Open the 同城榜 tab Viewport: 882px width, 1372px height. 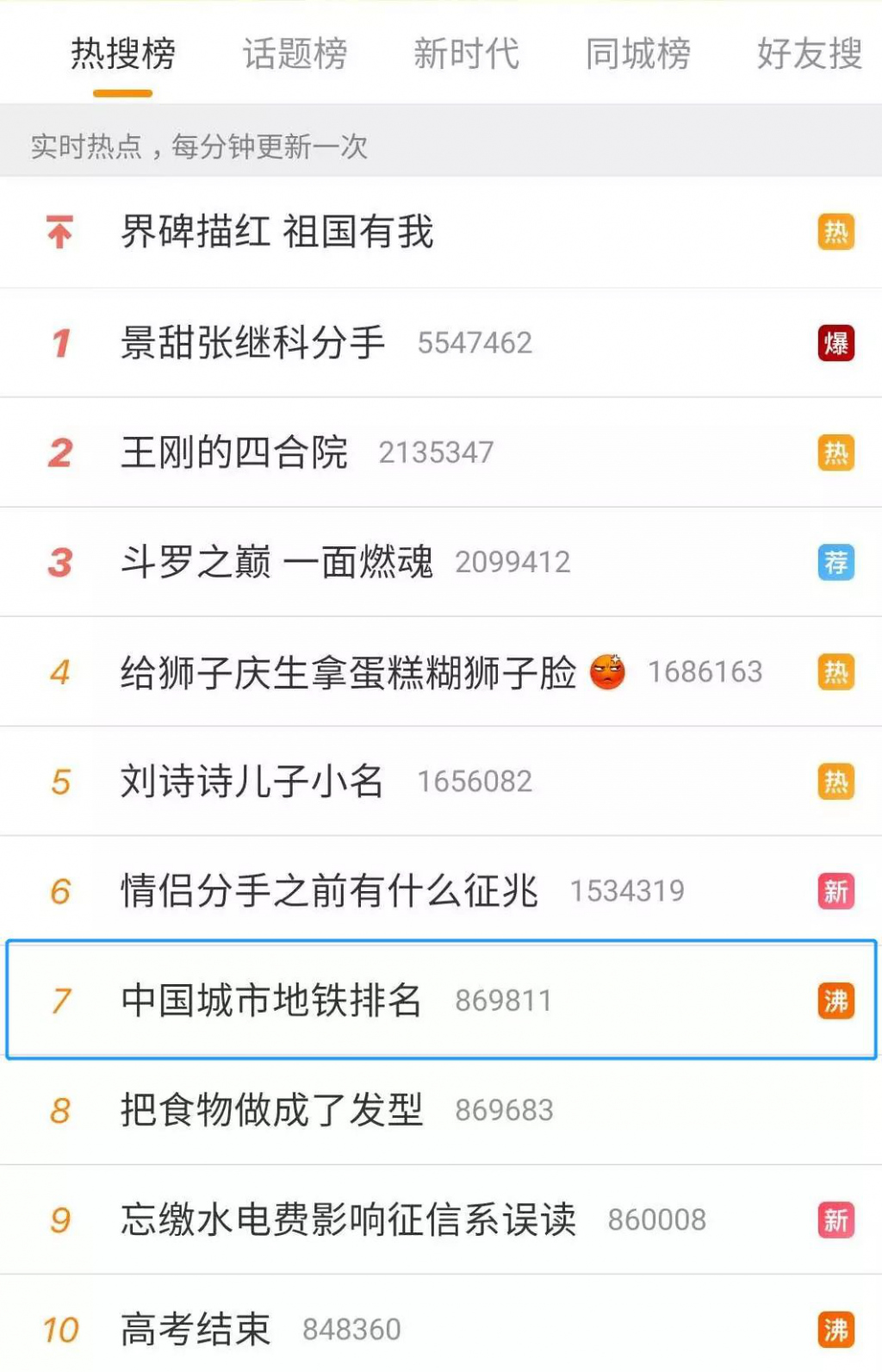point(637,54)
